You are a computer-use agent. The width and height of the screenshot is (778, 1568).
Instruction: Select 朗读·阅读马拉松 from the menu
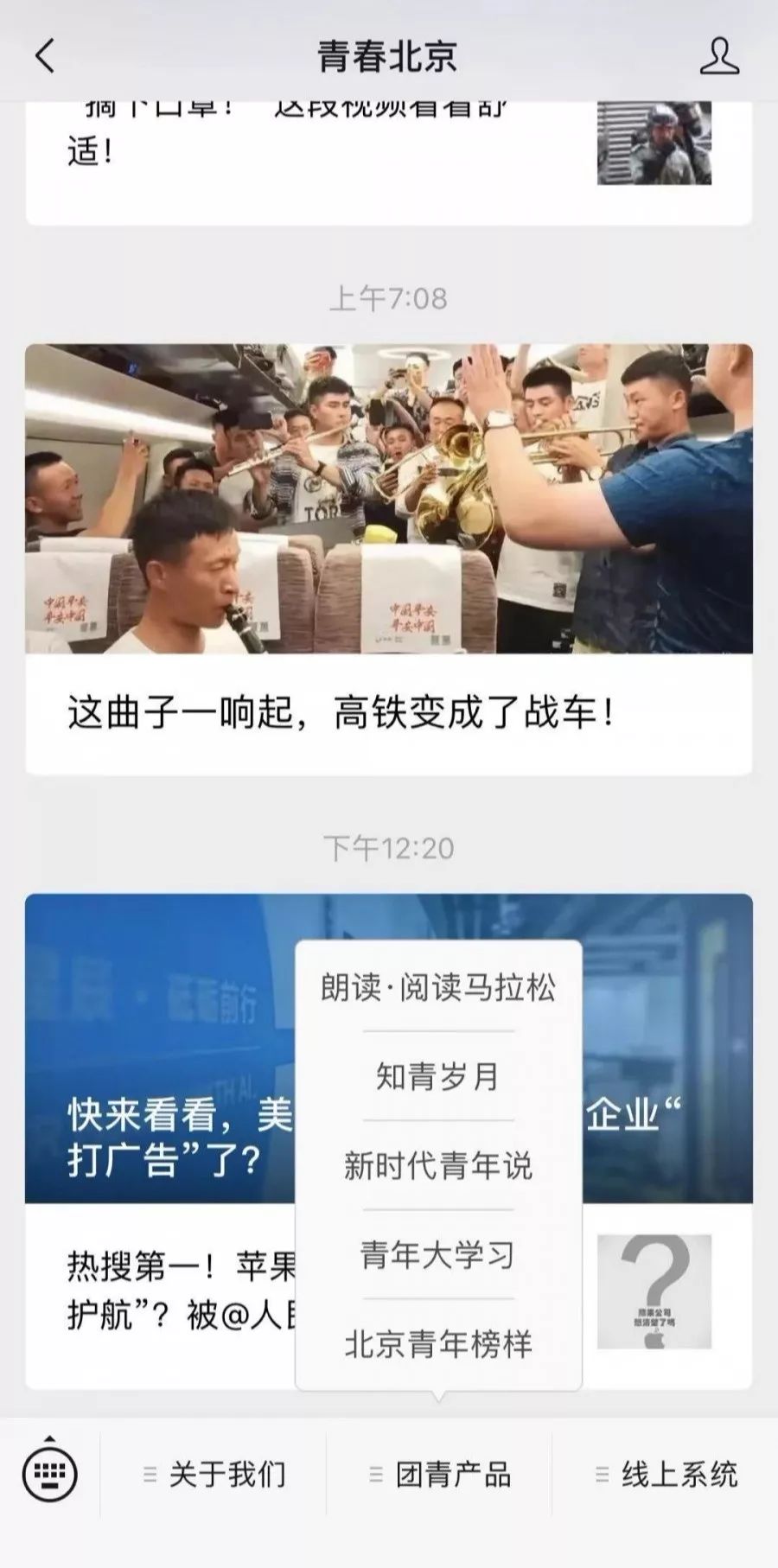coord(438,986)
